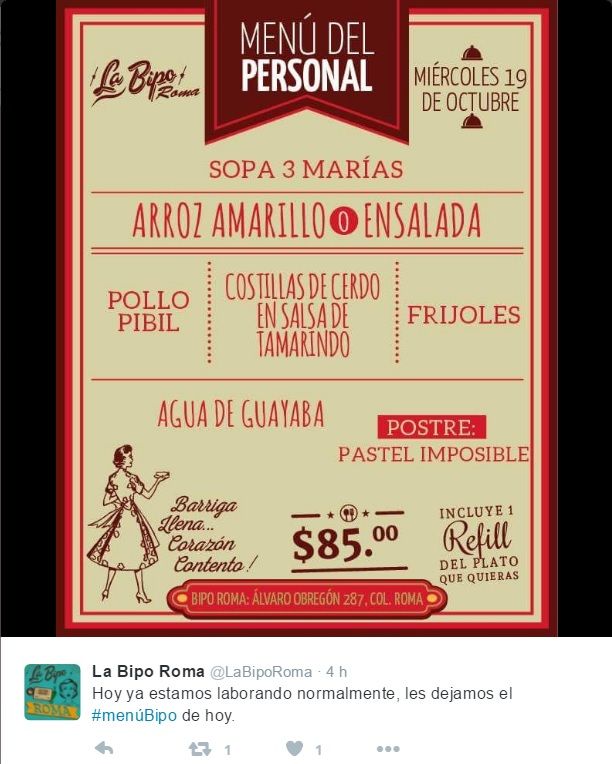View La Bipo Roma's profile avatar
The width and height of the screenshot is (612, 764).
tap(53, 691)
